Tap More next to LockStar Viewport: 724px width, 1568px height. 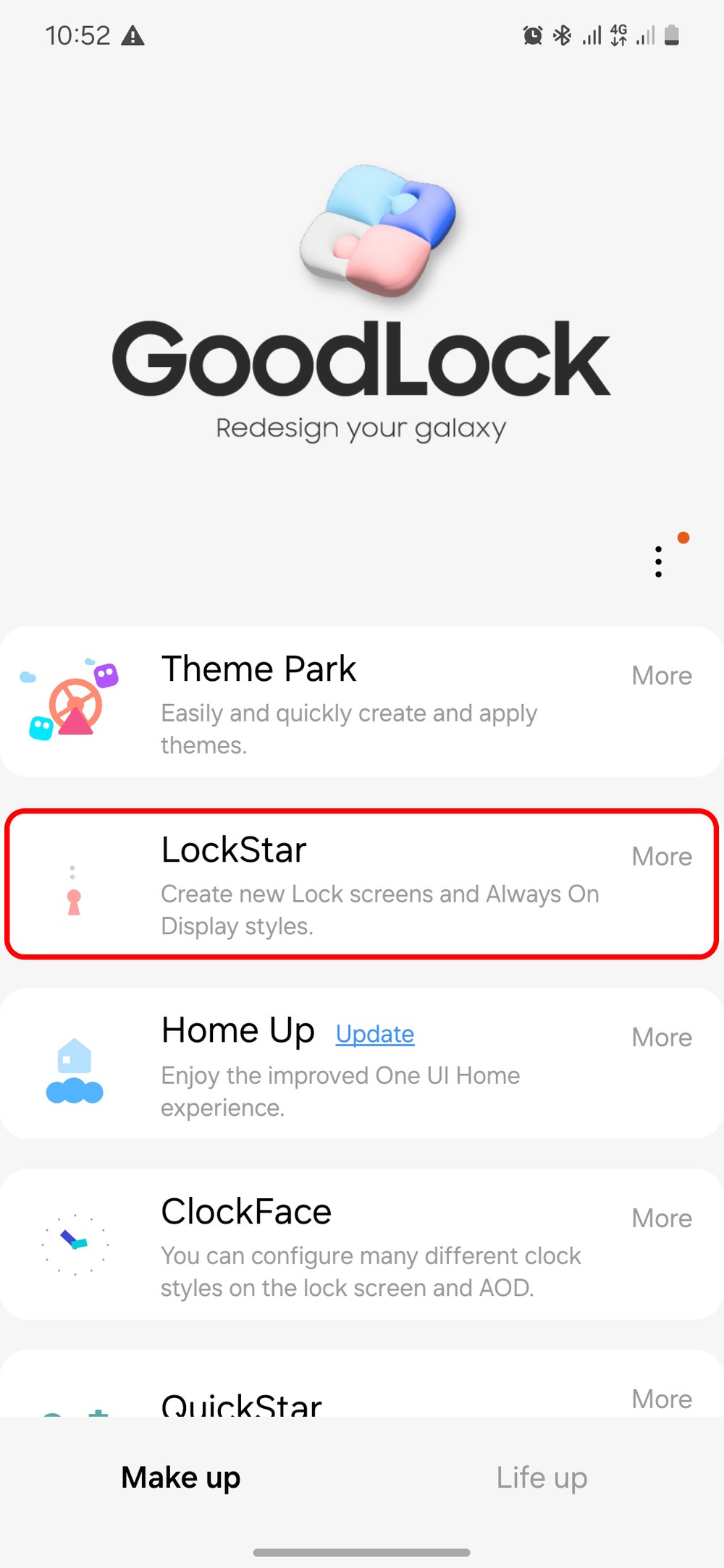coord(662,857)
